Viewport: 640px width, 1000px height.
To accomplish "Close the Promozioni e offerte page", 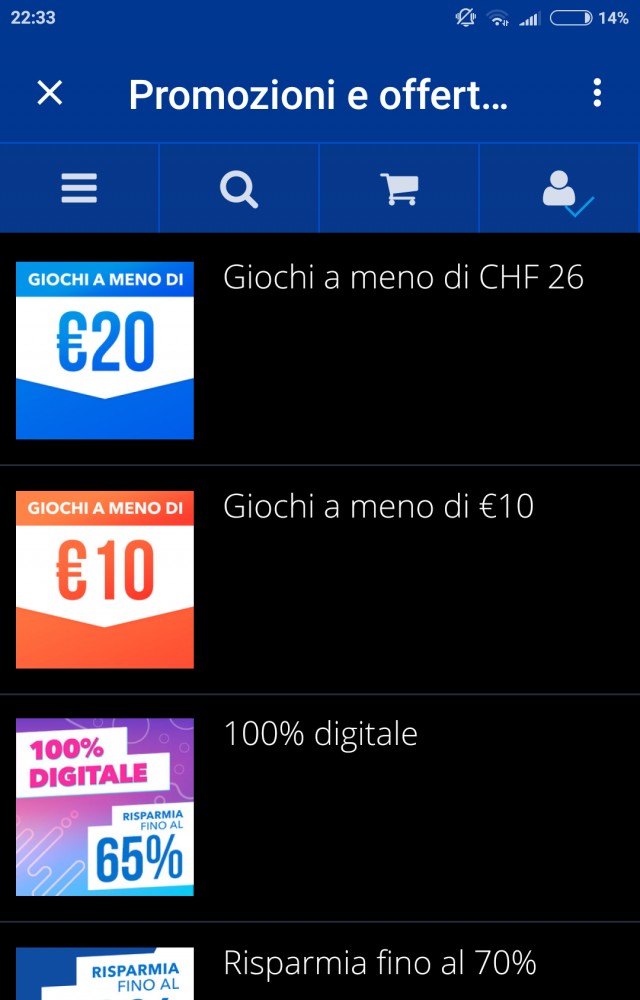I will click(x=49, y=94).
